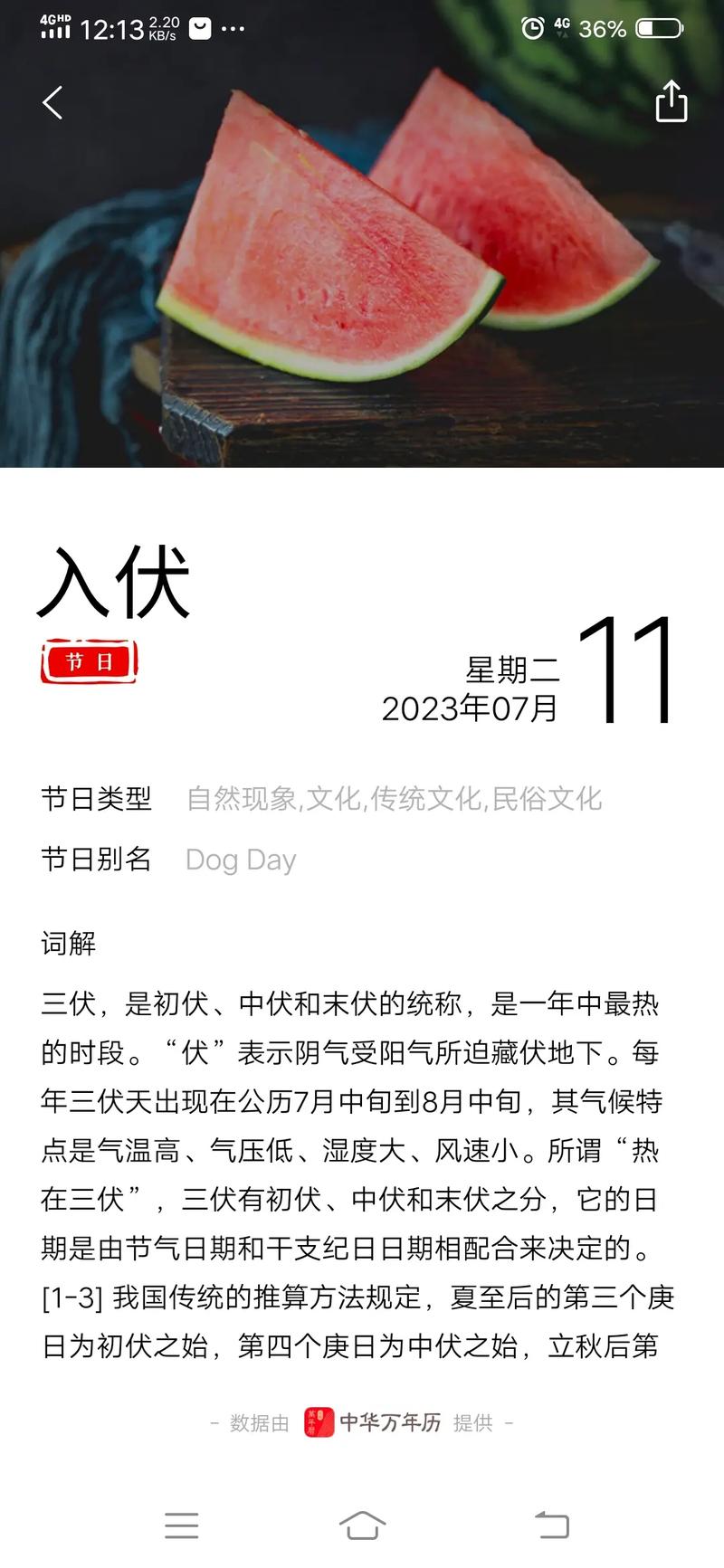This screenshot has width=724, height=1568.
Task: Go back using the top-left arrow
Action: [52, 102]
